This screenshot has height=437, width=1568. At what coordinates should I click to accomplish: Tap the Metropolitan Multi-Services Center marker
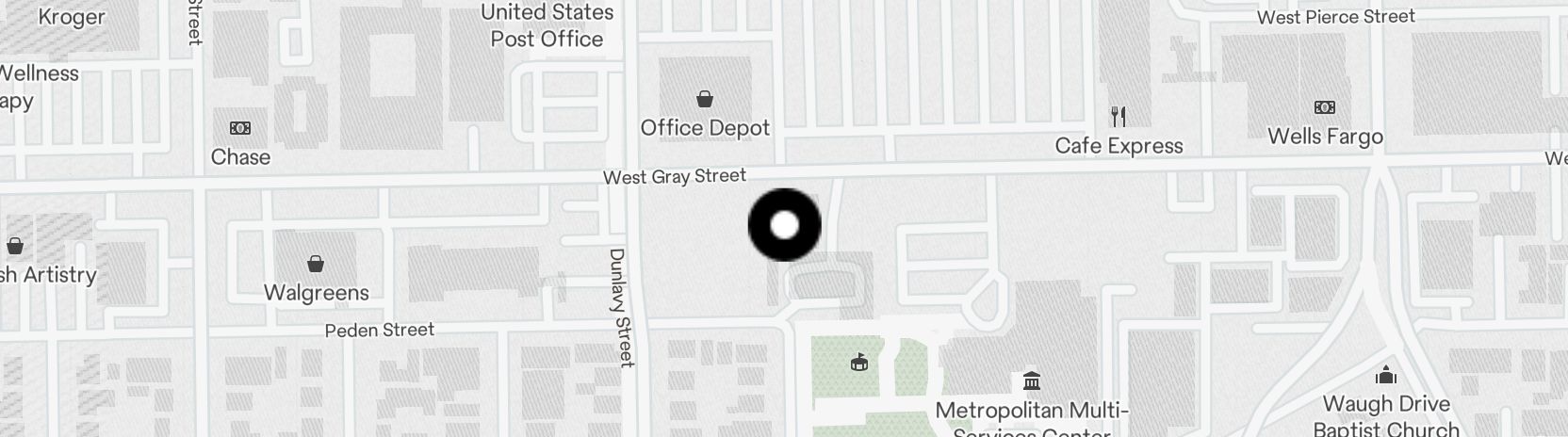tap(1031, 382)
